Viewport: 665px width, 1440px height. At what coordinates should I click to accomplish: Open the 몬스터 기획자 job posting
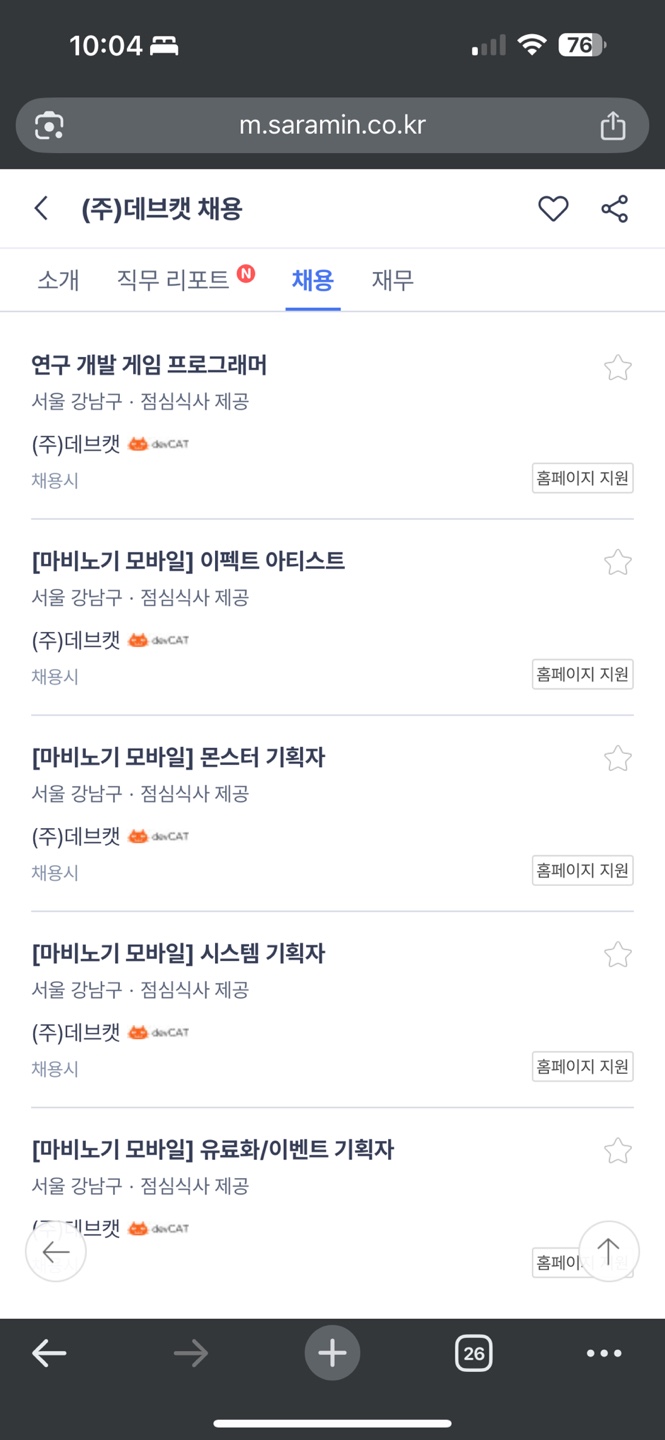(178, 757)
